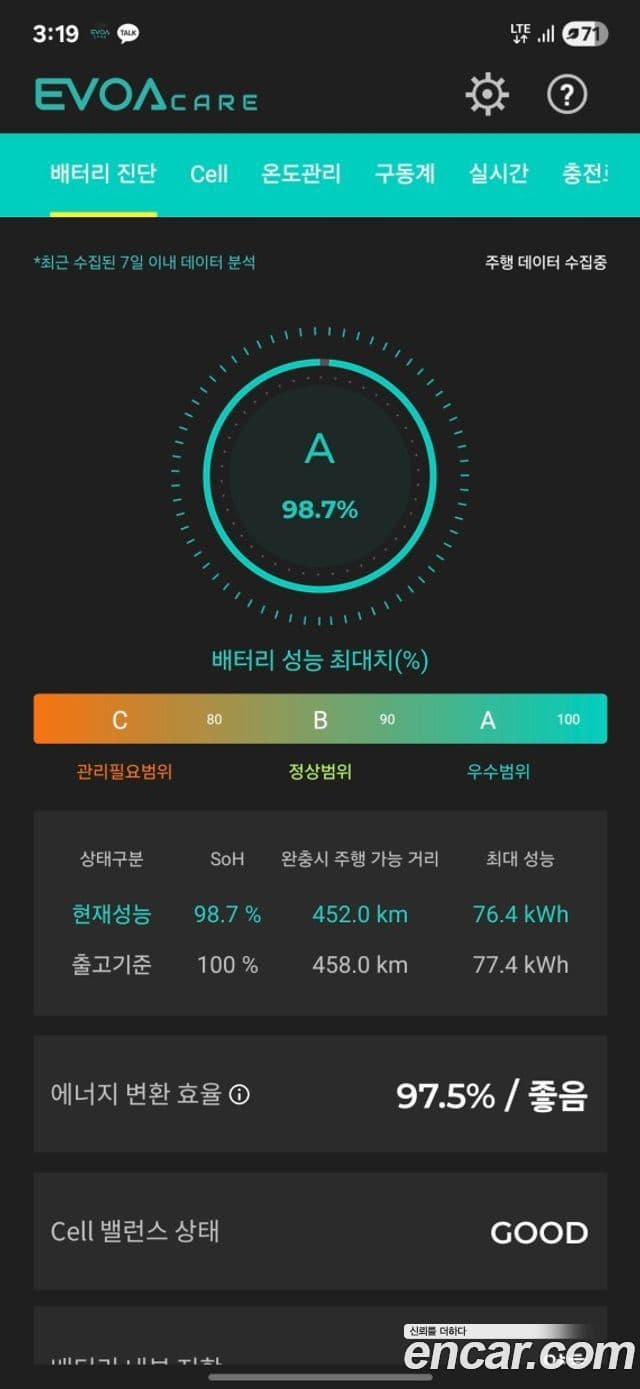
Task: Select the 배터리 진단 tab
Action: [x=103, y=174]
